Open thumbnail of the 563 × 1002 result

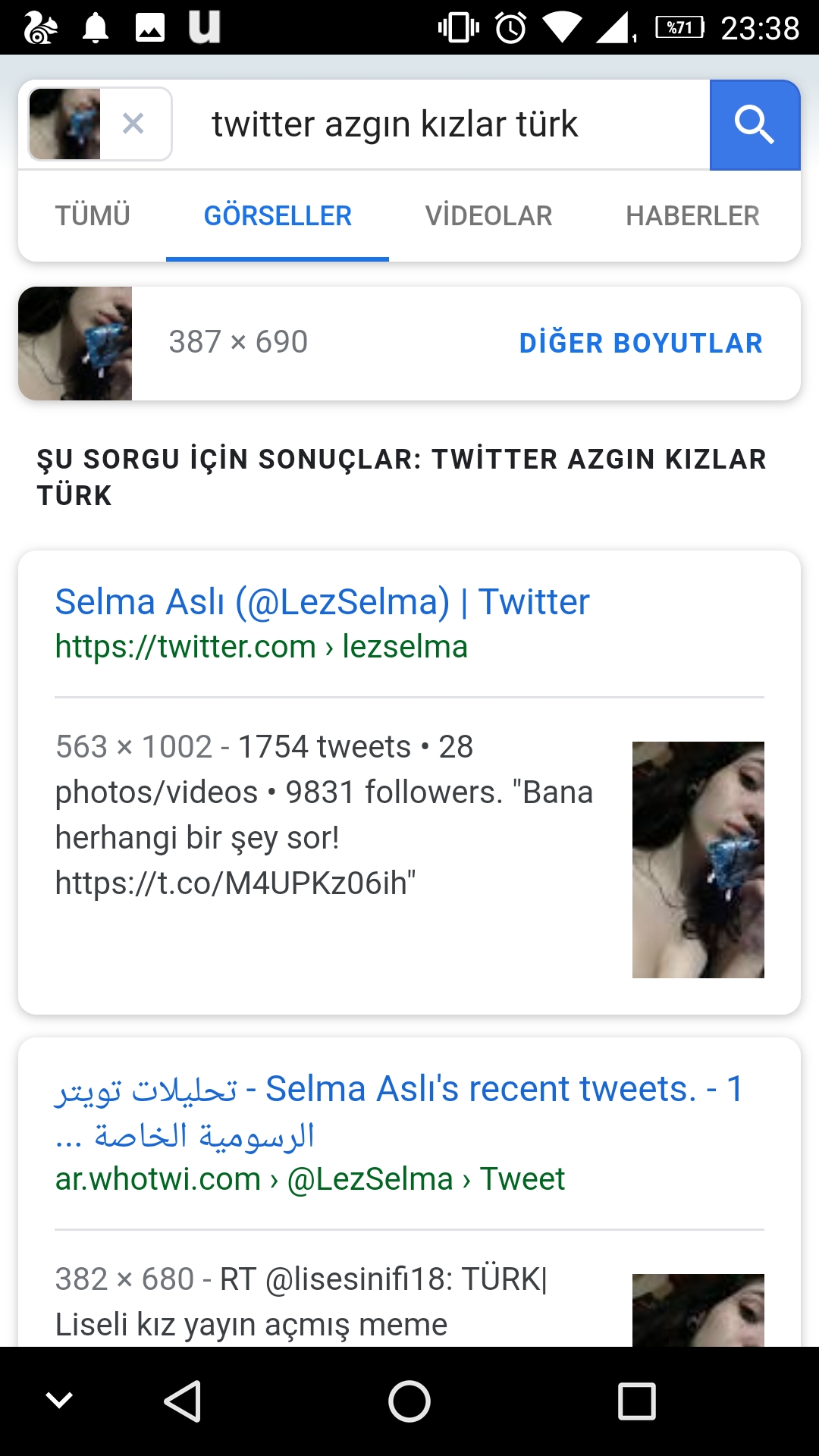(698, 859)
